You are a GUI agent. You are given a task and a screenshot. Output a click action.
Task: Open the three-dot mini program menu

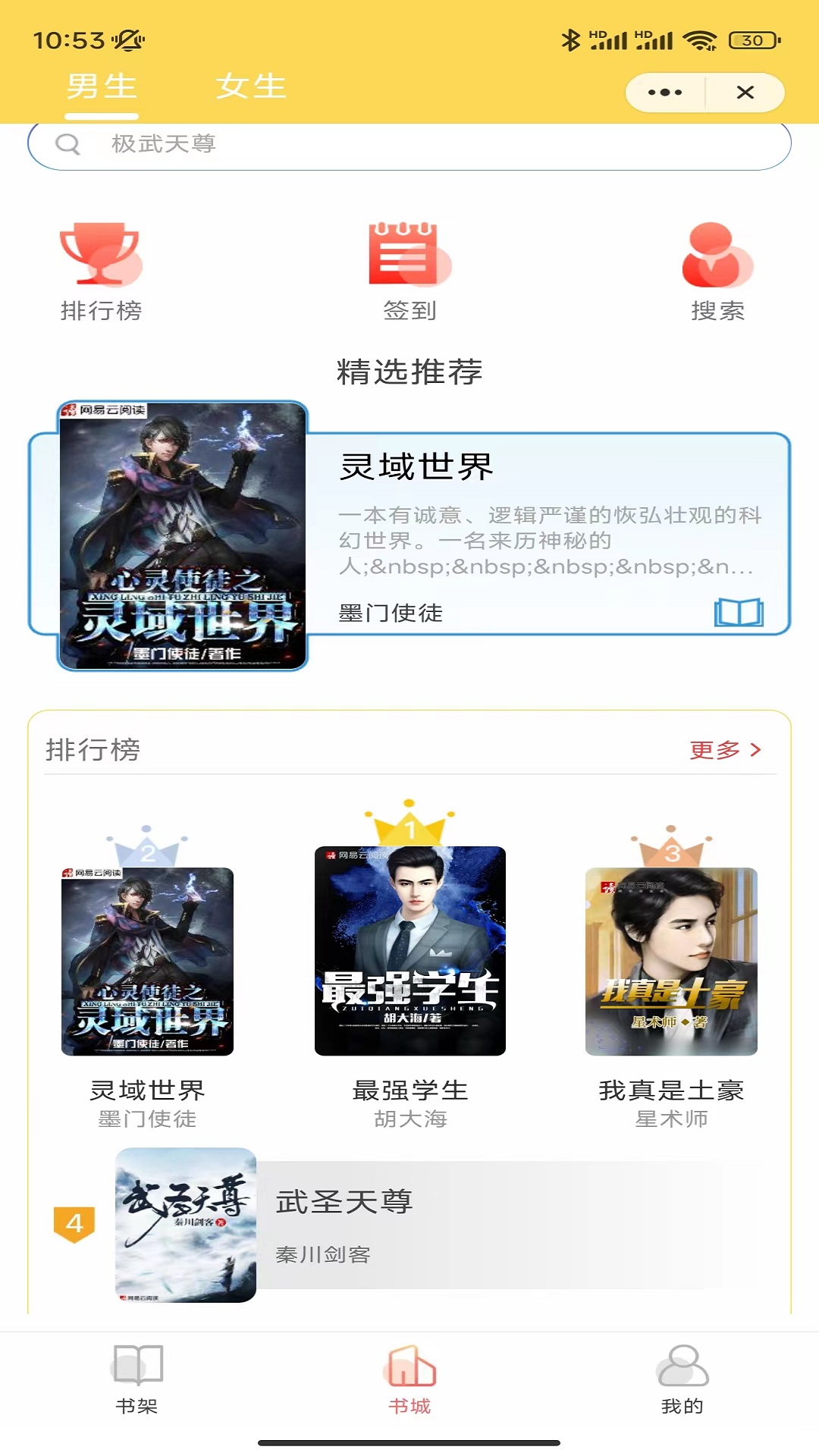point(665,93)
